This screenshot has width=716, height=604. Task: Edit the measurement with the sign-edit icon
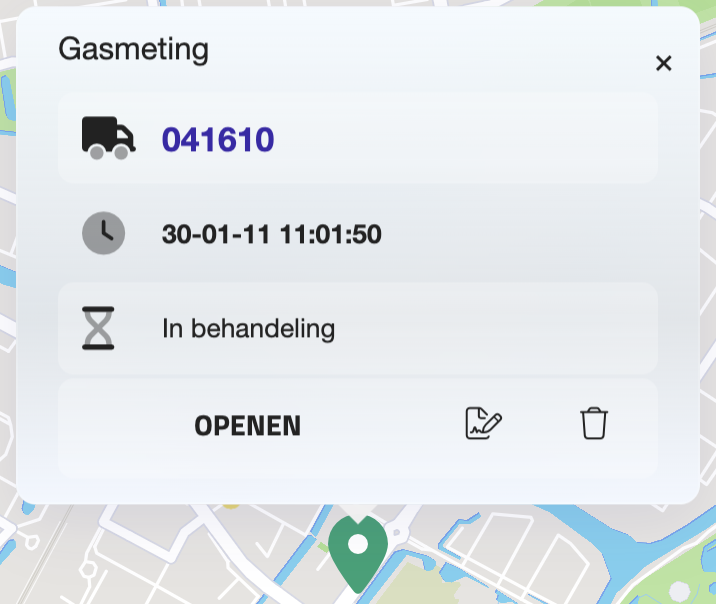(484, 424)
